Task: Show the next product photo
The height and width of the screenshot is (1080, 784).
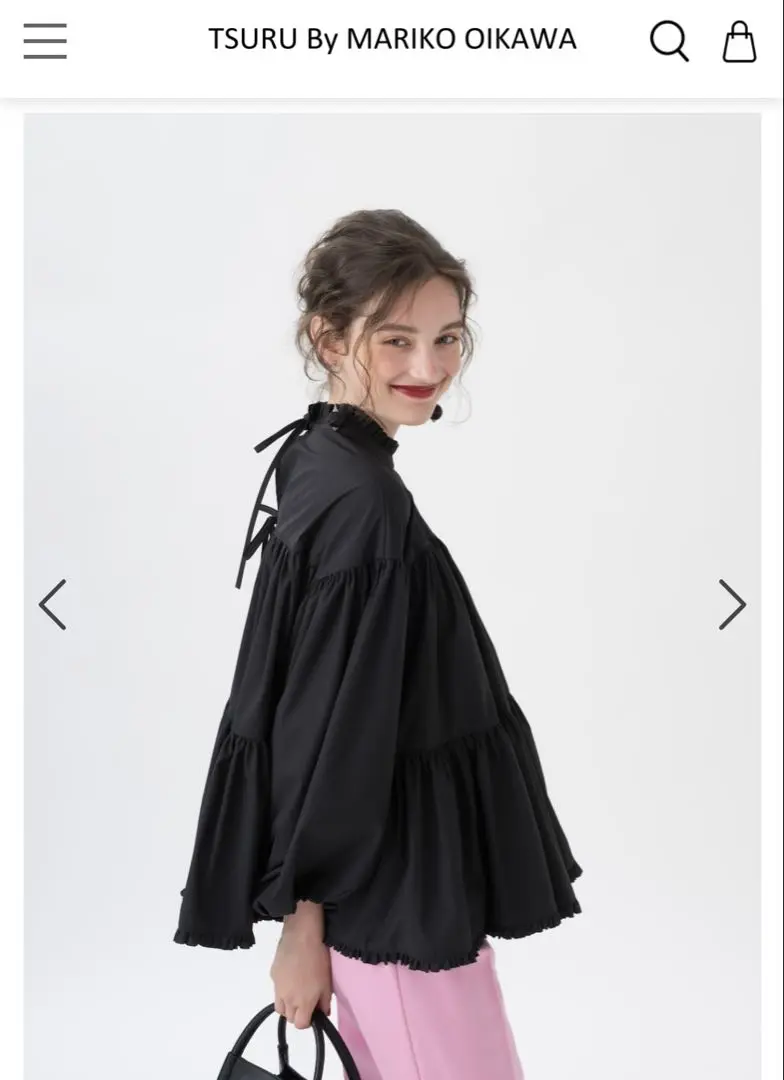Action: (732, 604)
